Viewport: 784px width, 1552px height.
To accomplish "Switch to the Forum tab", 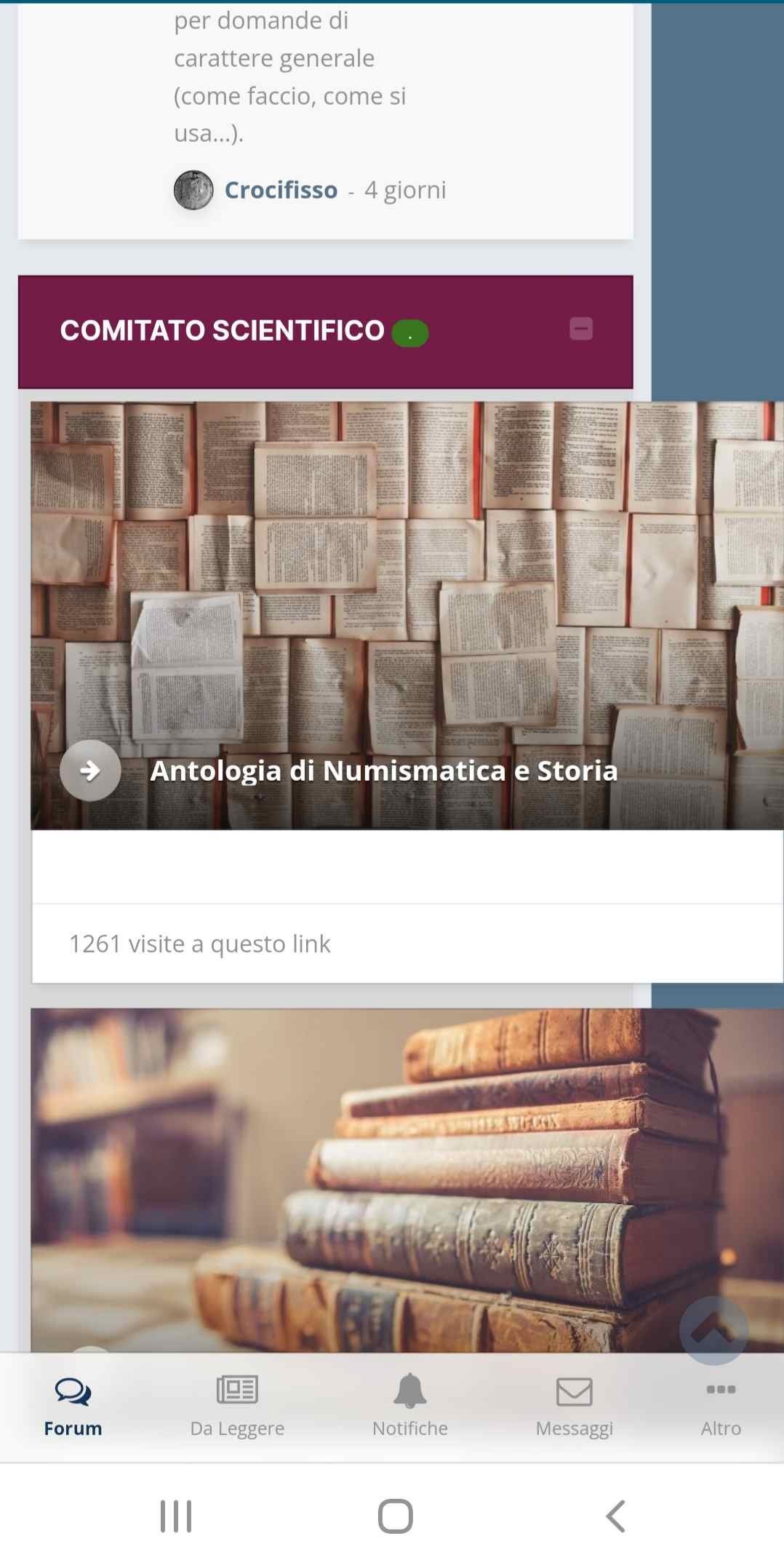I will (73, 1407).
